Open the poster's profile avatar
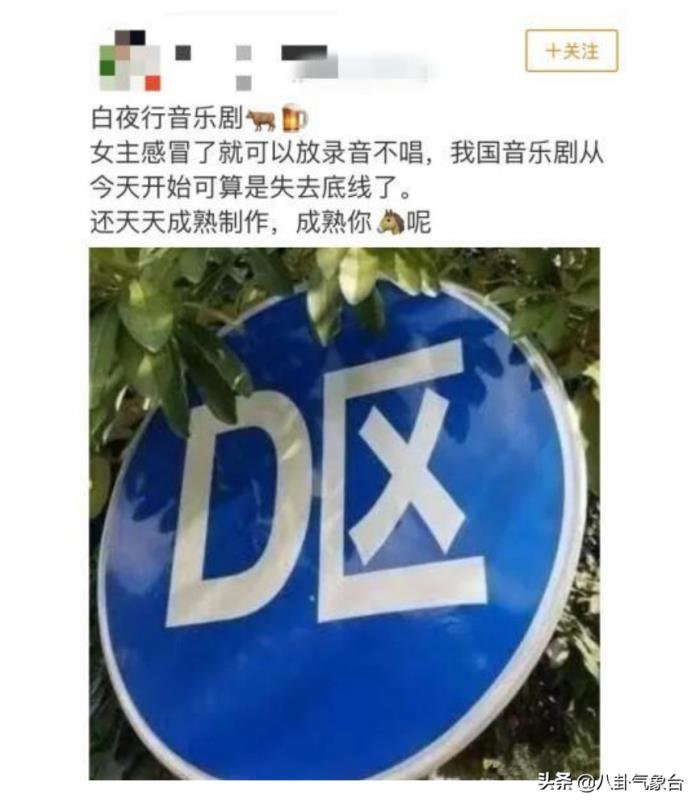 coord(125,60)
